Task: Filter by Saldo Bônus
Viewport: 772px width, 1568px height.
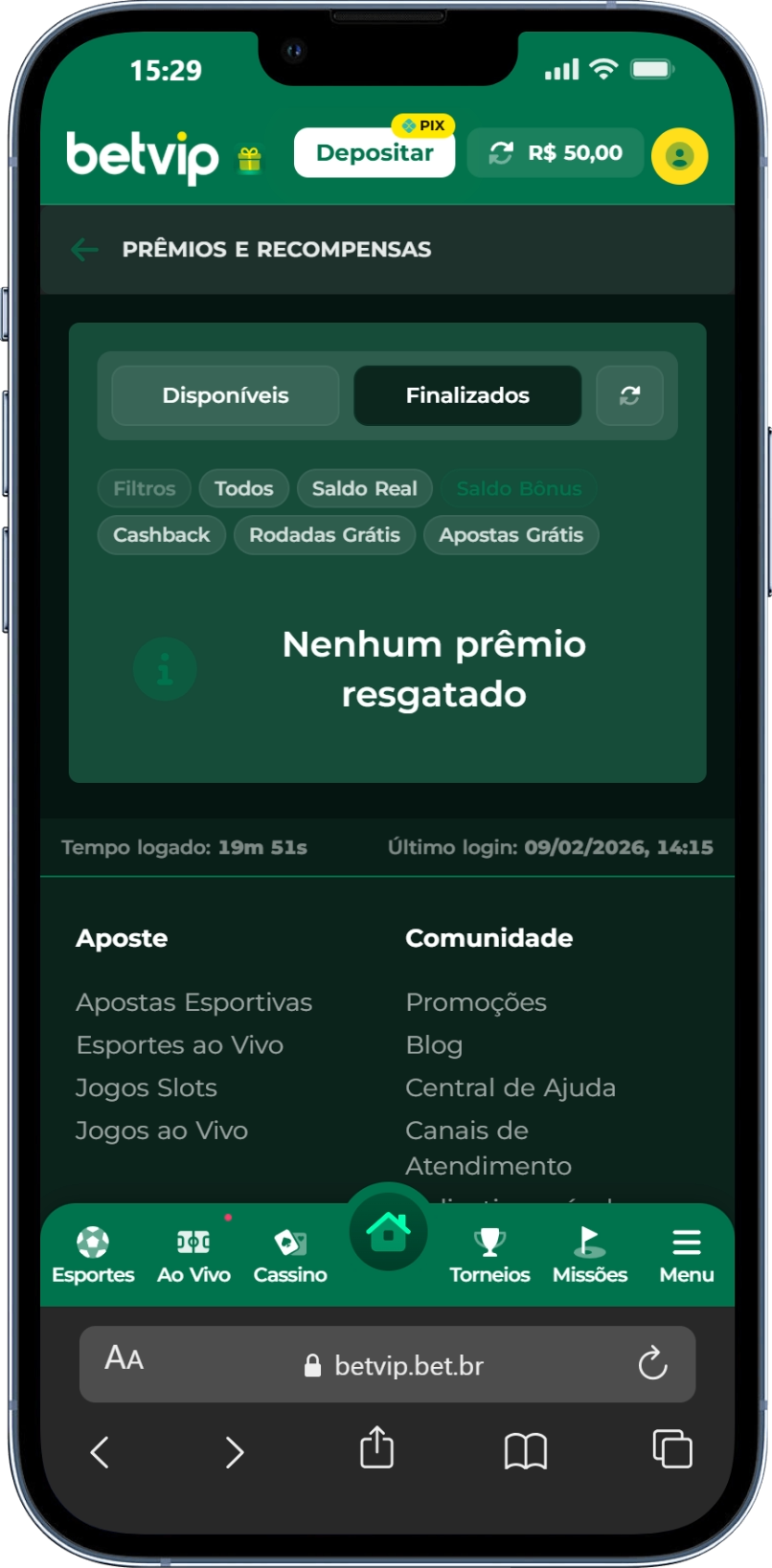Action: 518,488
